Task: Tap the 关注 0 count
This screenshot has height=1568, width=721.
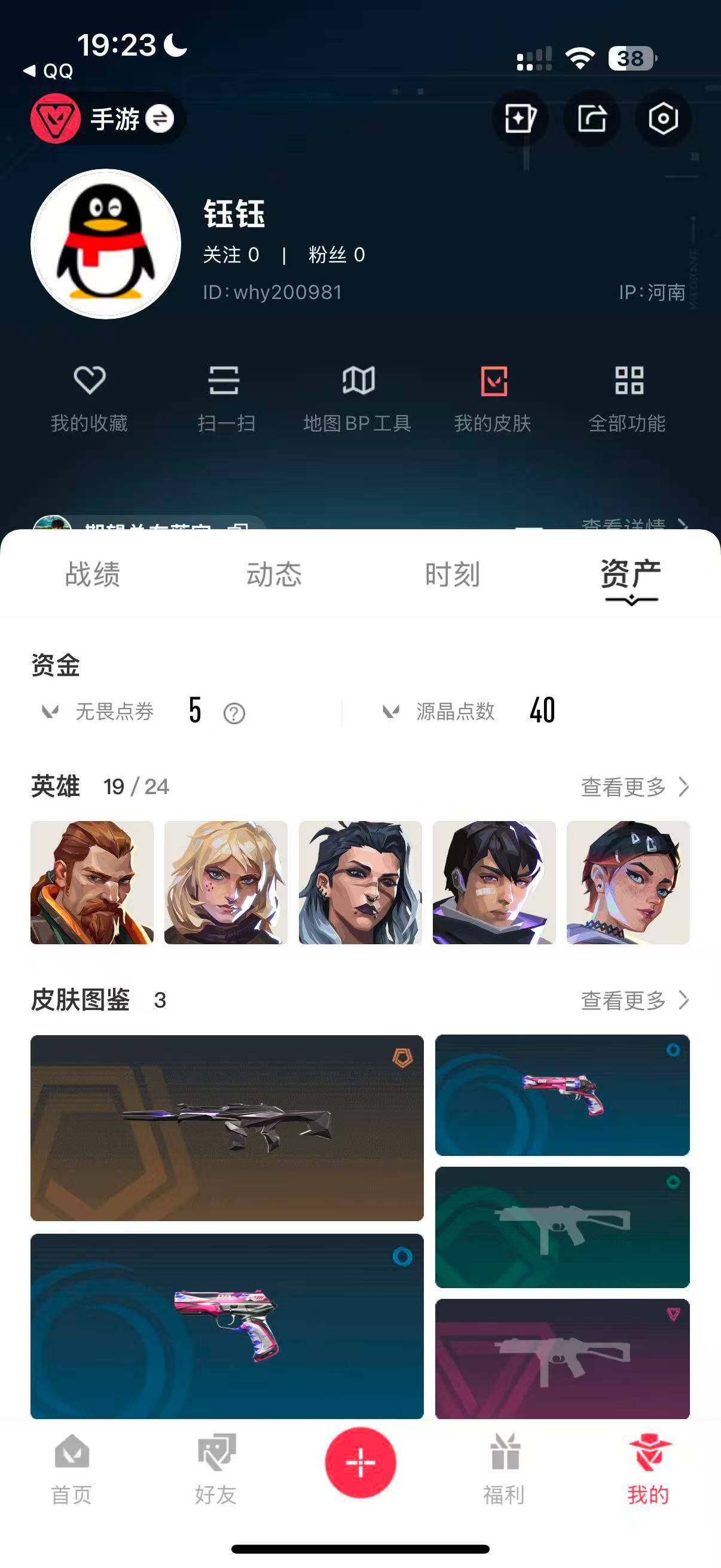Action: (x=230, y=255)
